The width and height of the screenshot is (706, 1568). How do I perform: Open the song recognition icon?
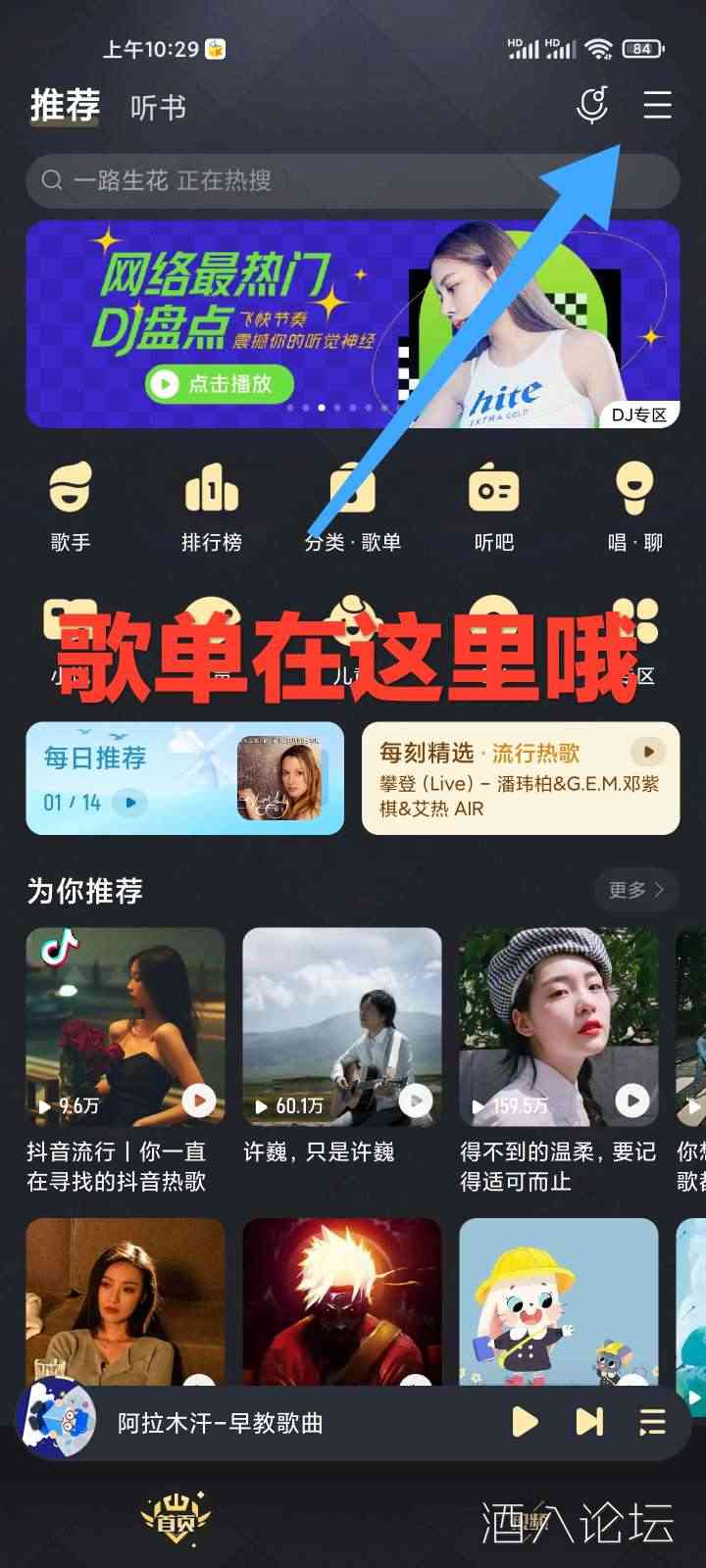(592, 105)
